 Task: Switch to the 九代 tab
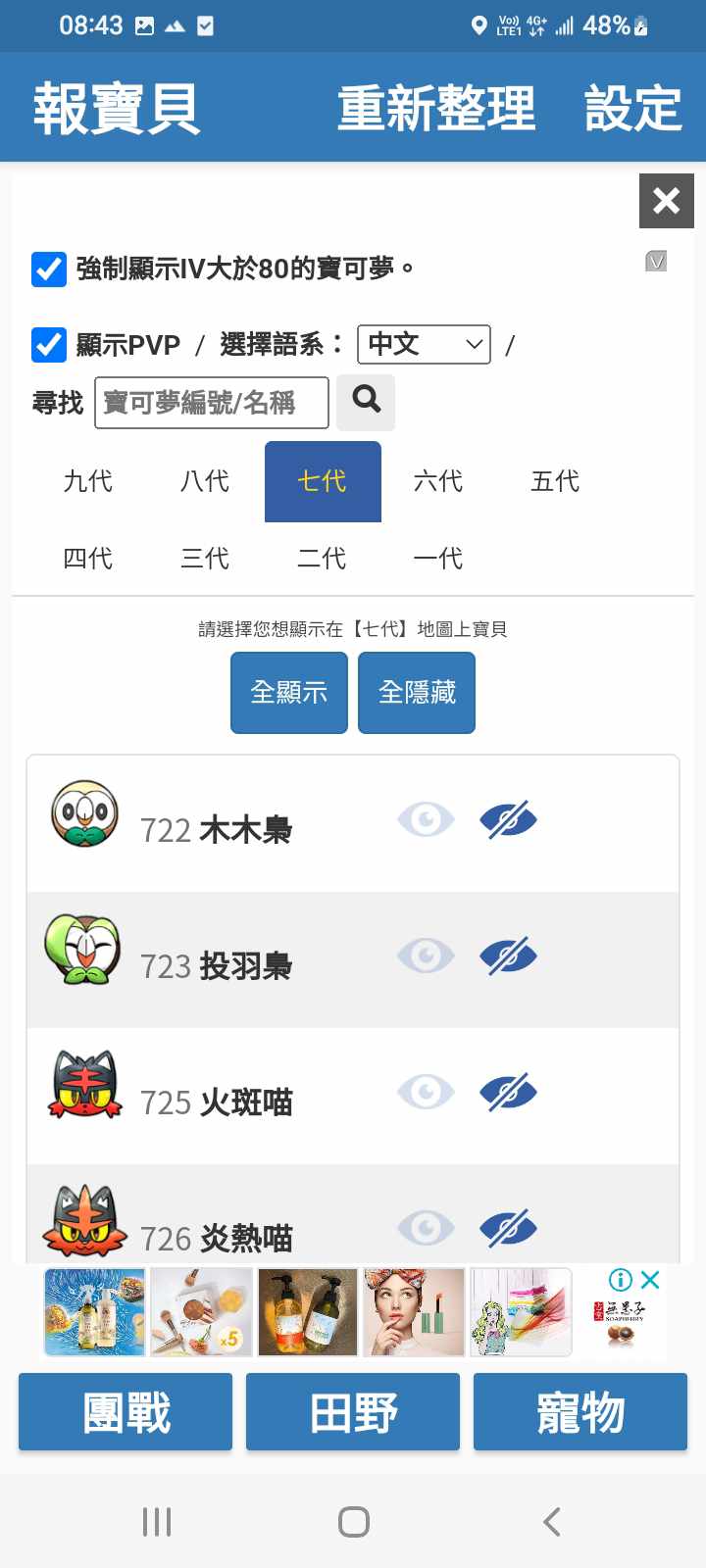pyautogui.click(x=88, y=481)
